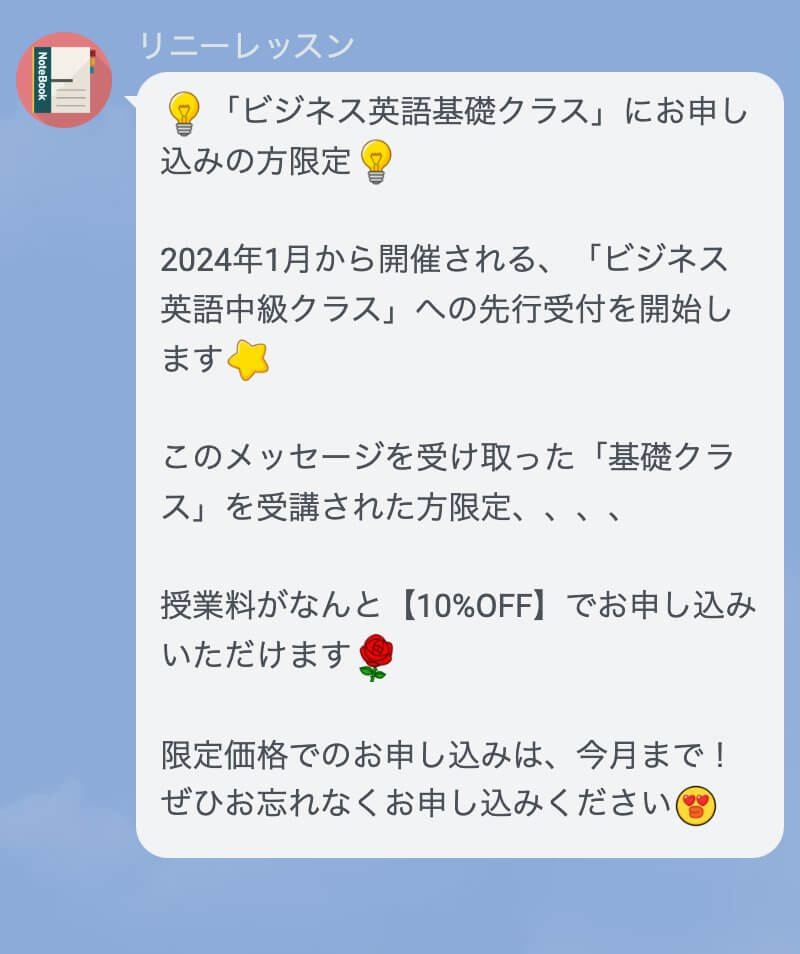800x954 pixels.
Task: Open リニーレッスン profile via the notebook avatar
Action: pyautogui.click(x=64, y=80)
